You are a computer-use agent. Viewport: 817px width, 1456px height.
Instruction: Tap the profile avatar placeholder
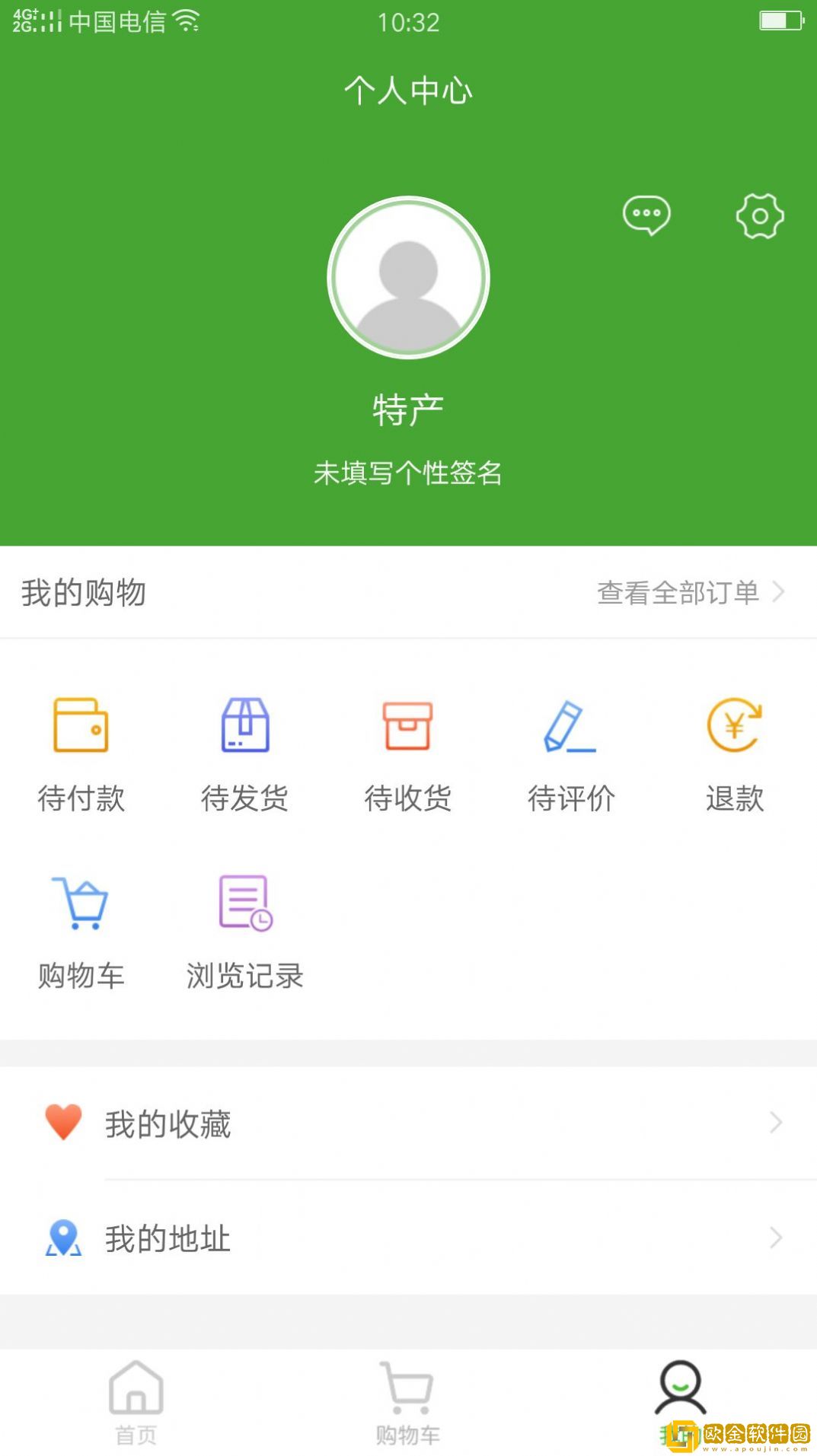pyautogui.click(x=408, y=278)
